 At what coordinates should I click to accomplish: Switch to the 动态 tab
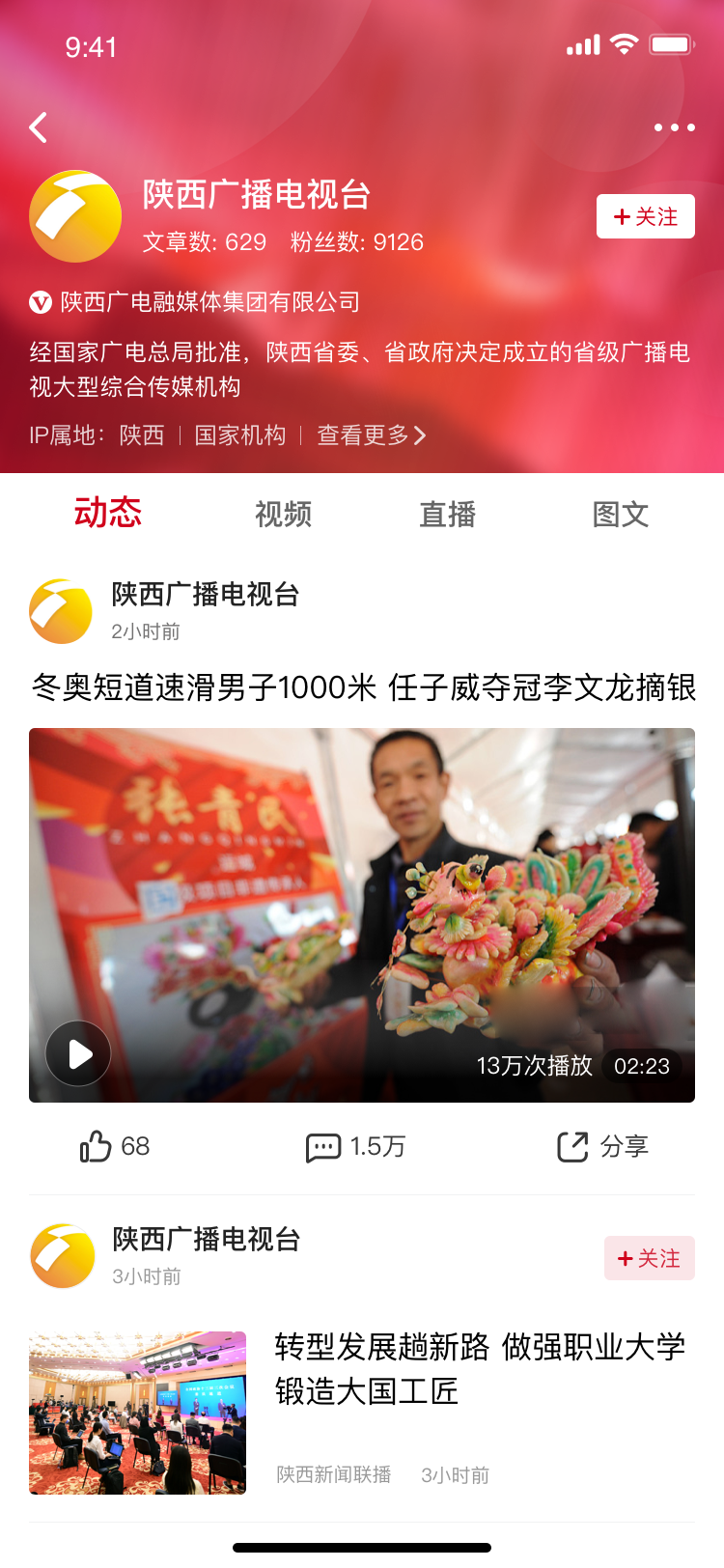108,513
